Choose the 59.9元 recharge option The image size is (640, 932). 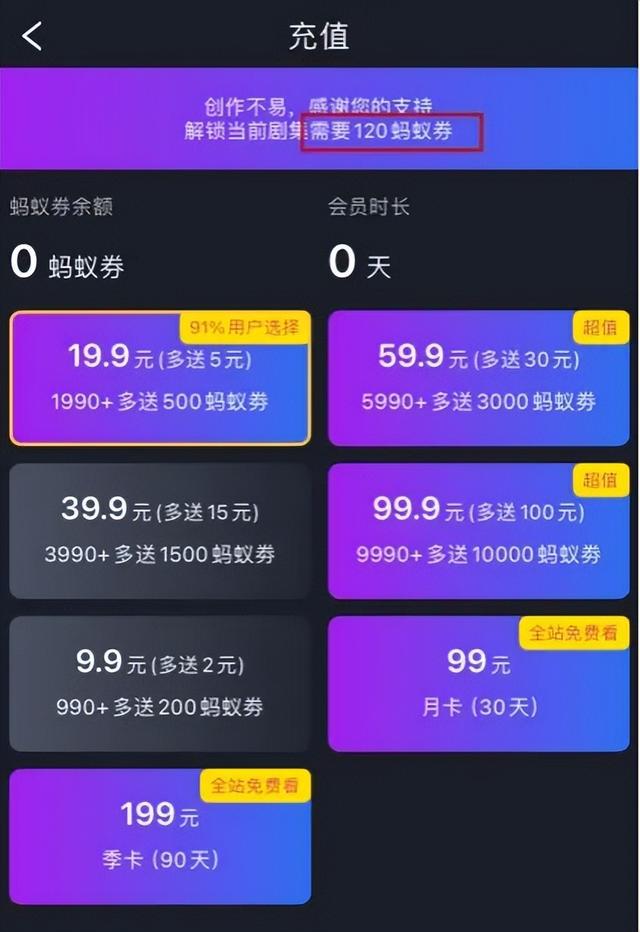(478, 378)
